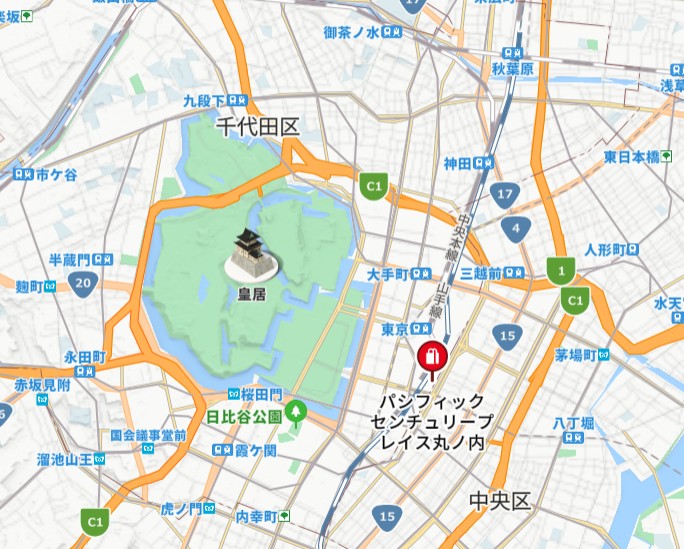Select the 日比谷公園 park marker
684x549 pixels.
(x=295, y=412)
